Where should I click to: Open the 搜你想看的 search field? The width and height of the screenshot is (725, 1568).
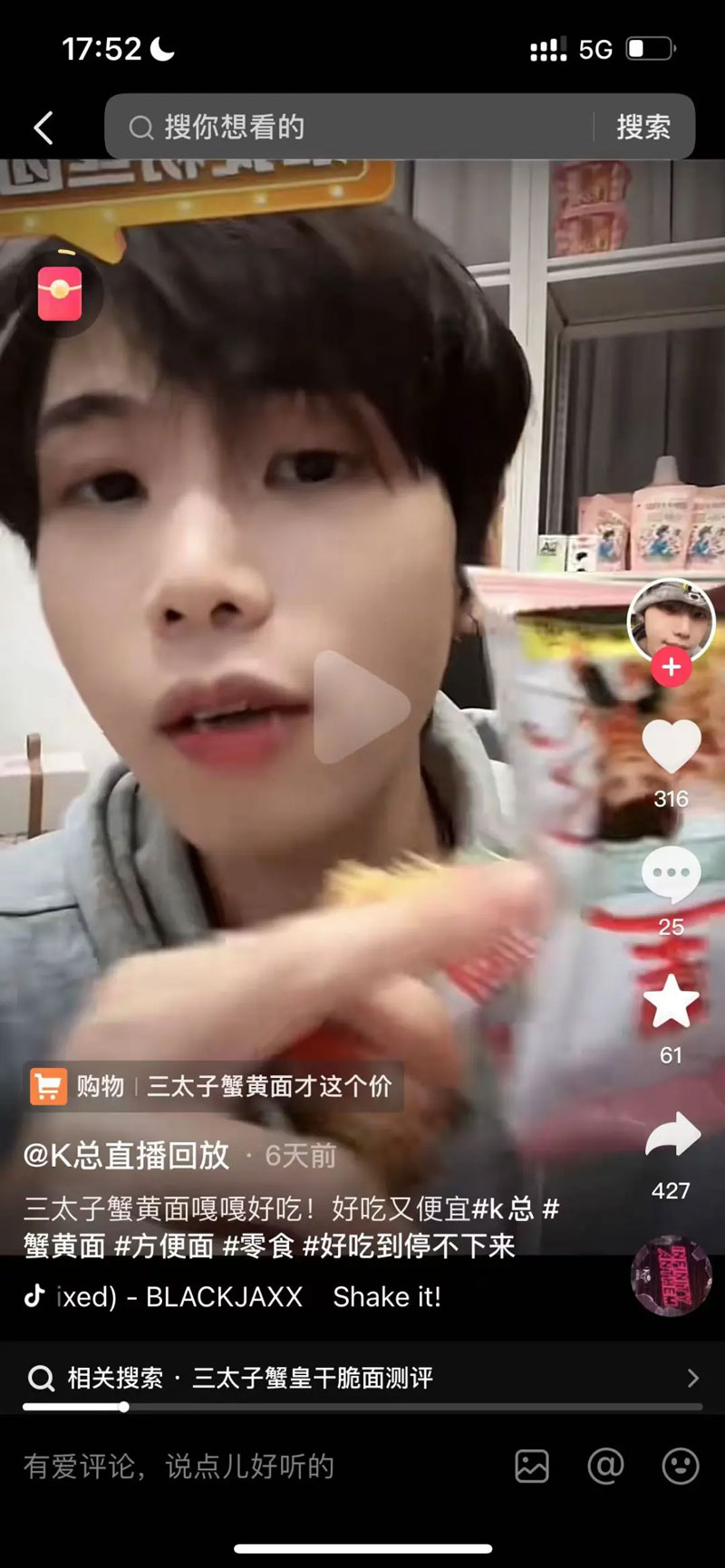[x=353, y=128]
